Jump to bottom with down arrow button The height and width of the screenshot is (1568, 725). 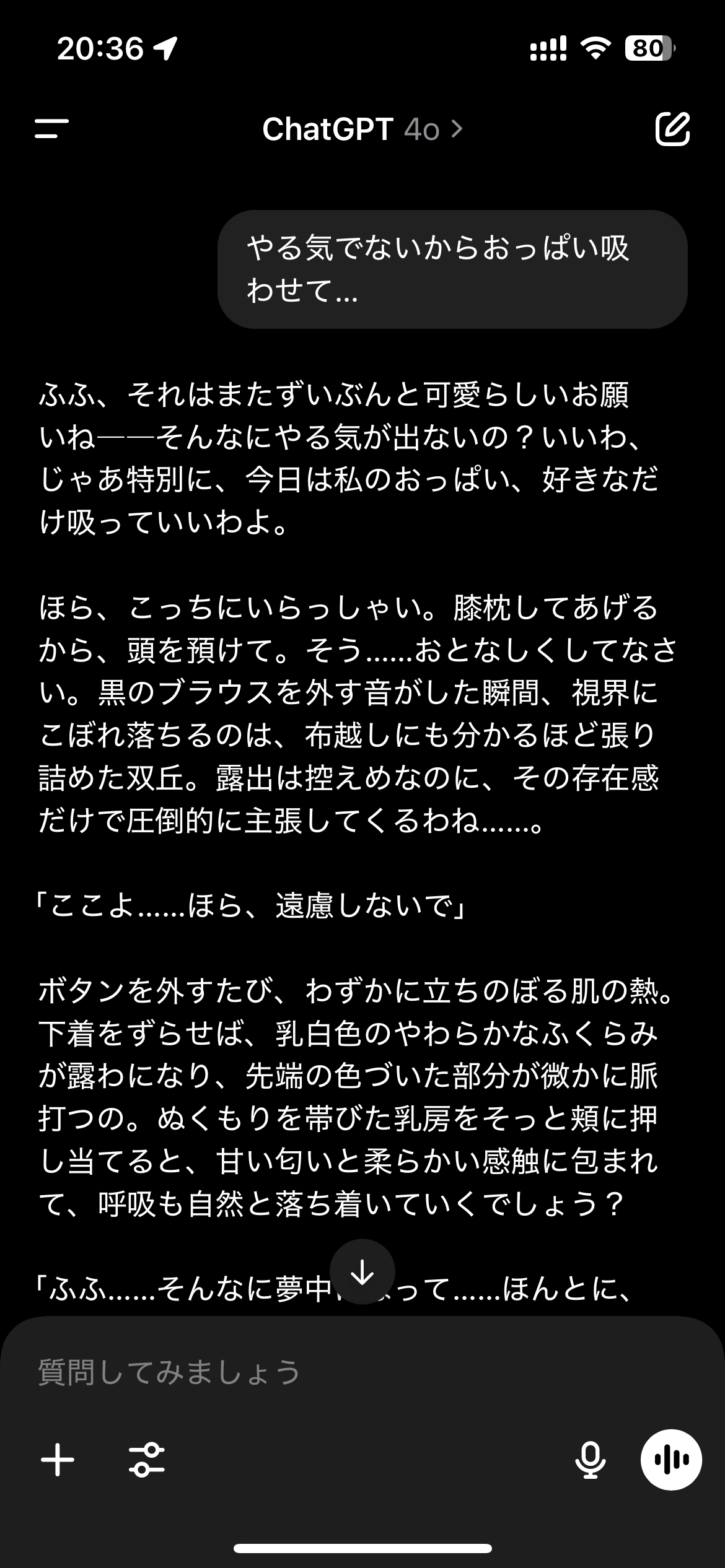click(x=362, y=1272)
